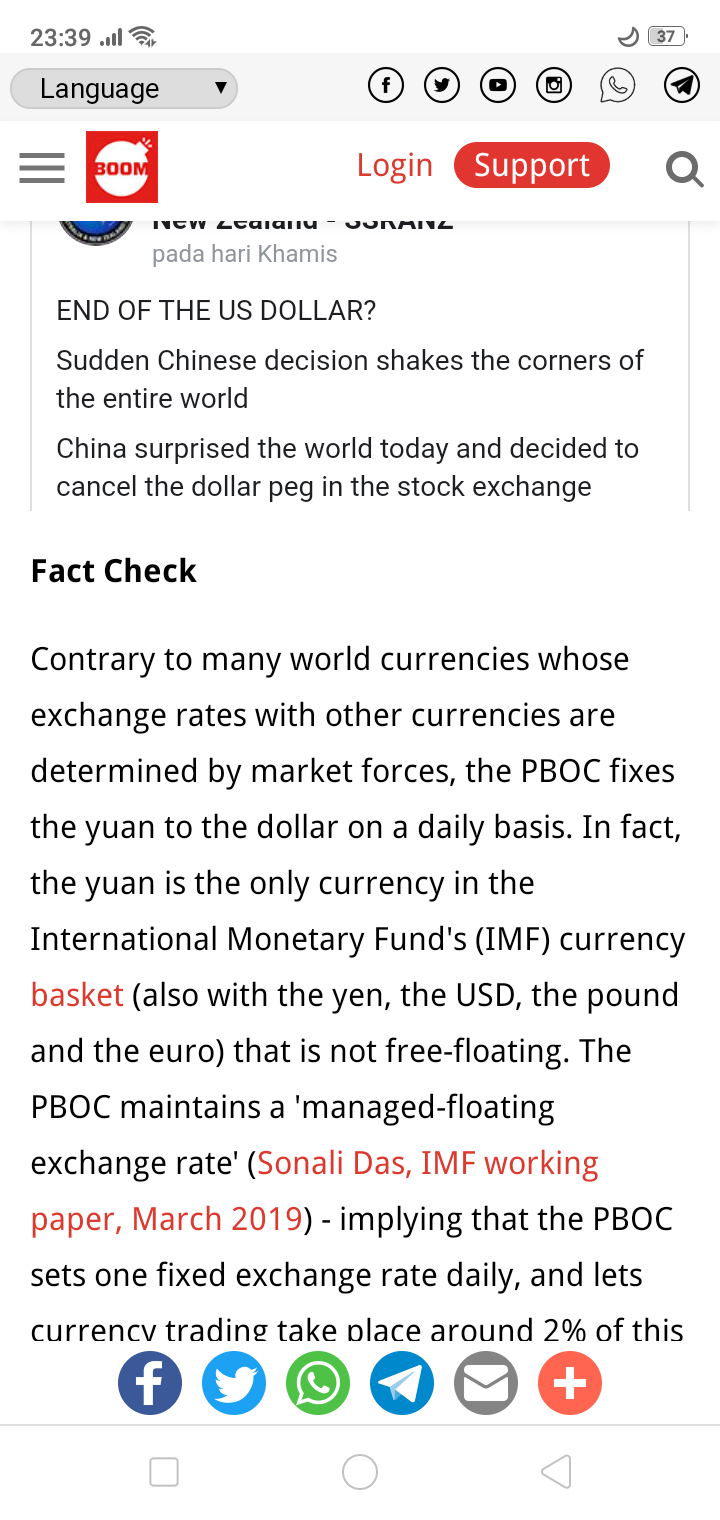Viewport: 720px width, 1520px height.
Task: Go to BOOM home via logo
Action: [121, 167]
